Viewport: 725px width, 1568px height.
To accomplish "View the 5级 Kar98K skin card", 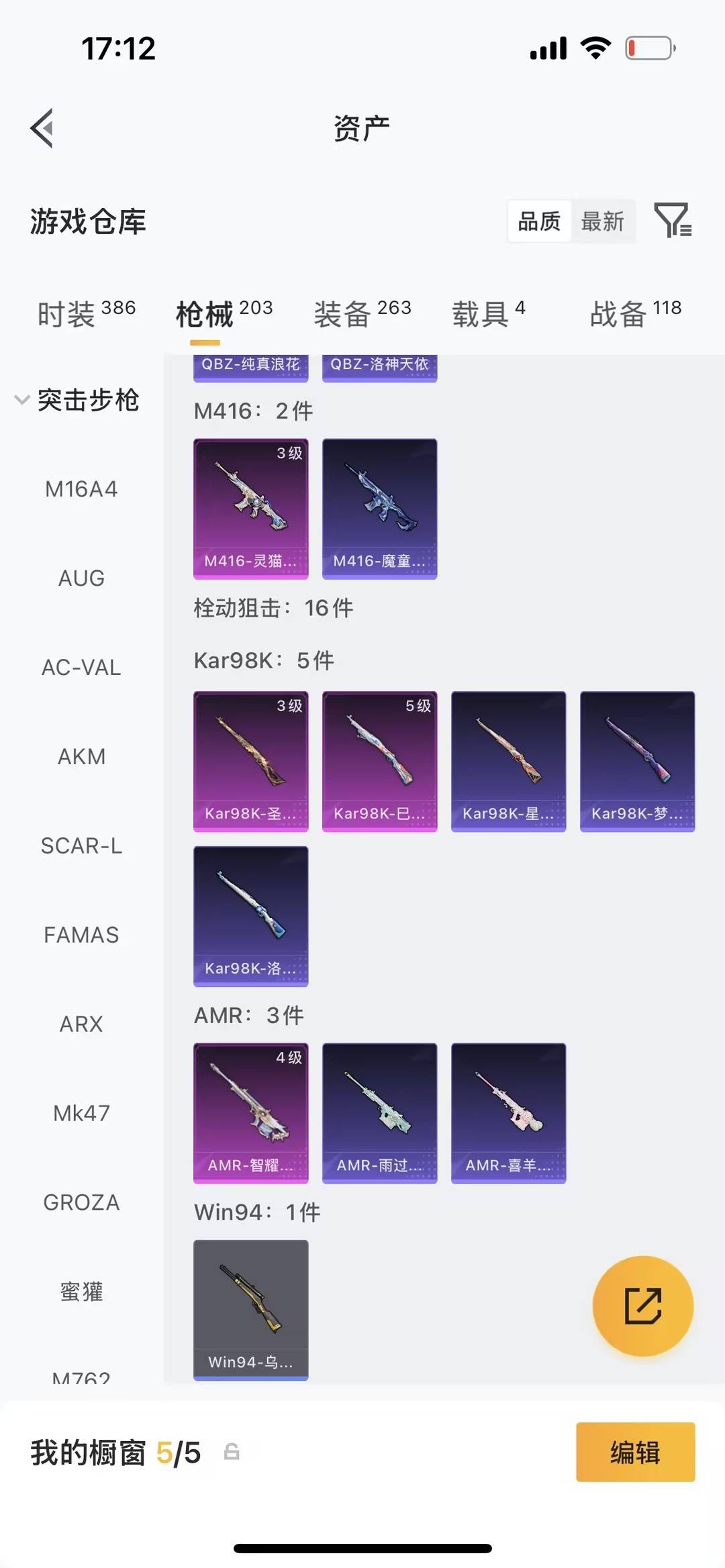I will coord(379,760).
